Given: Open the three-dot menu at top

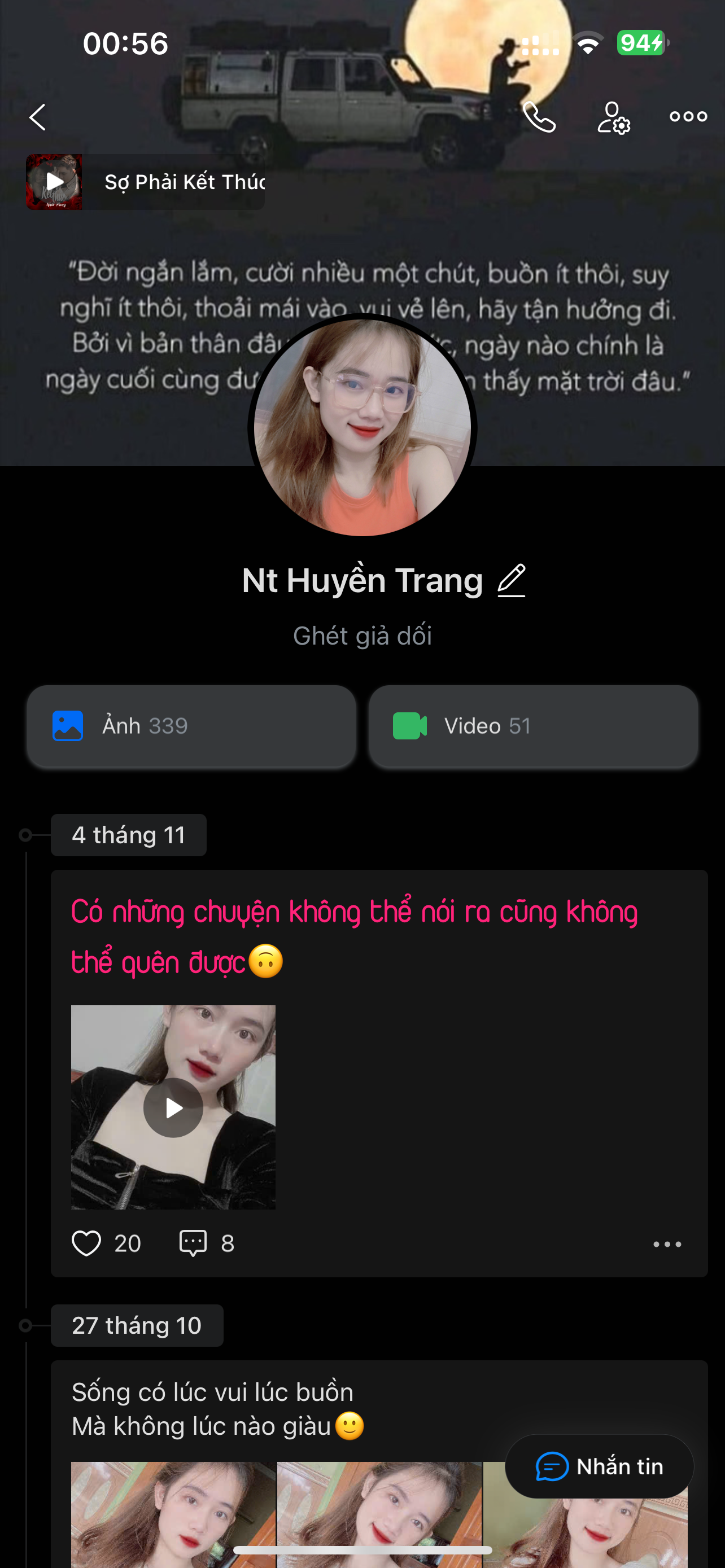Looking at the screenshot, I should 688,116.
